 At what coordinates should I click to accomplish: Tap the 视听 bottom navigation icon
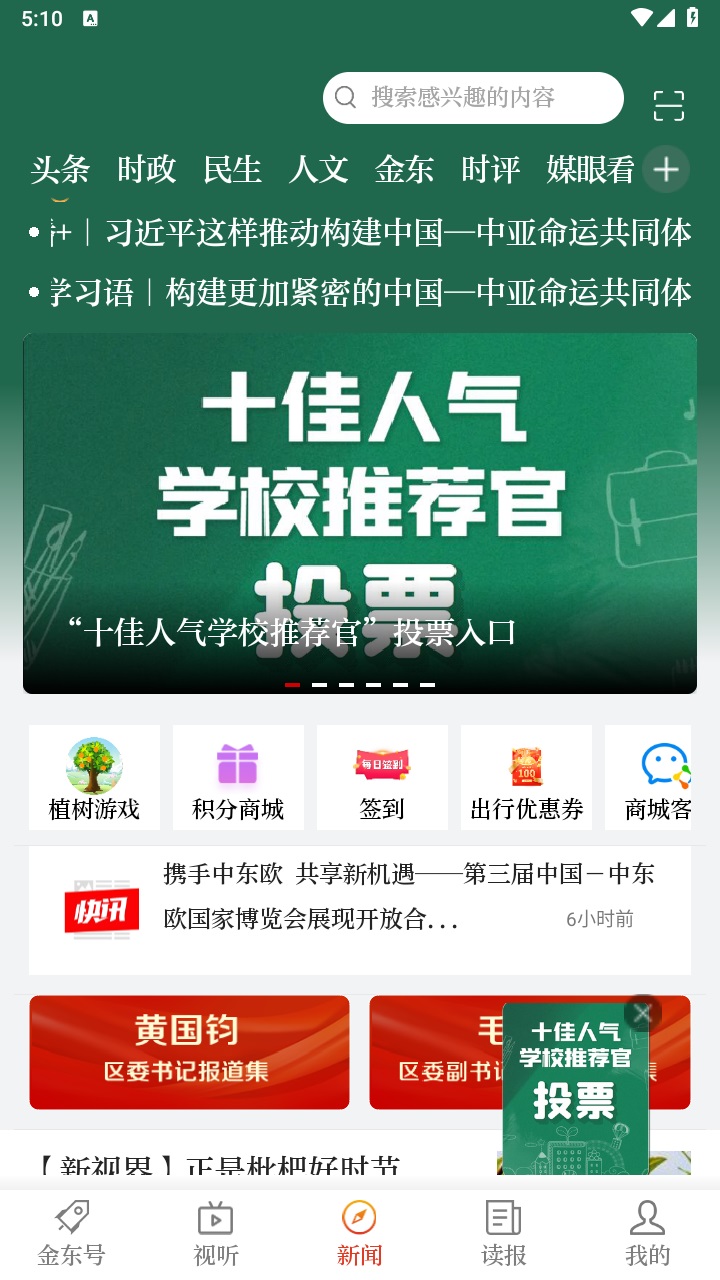[x=215, y=1230]
